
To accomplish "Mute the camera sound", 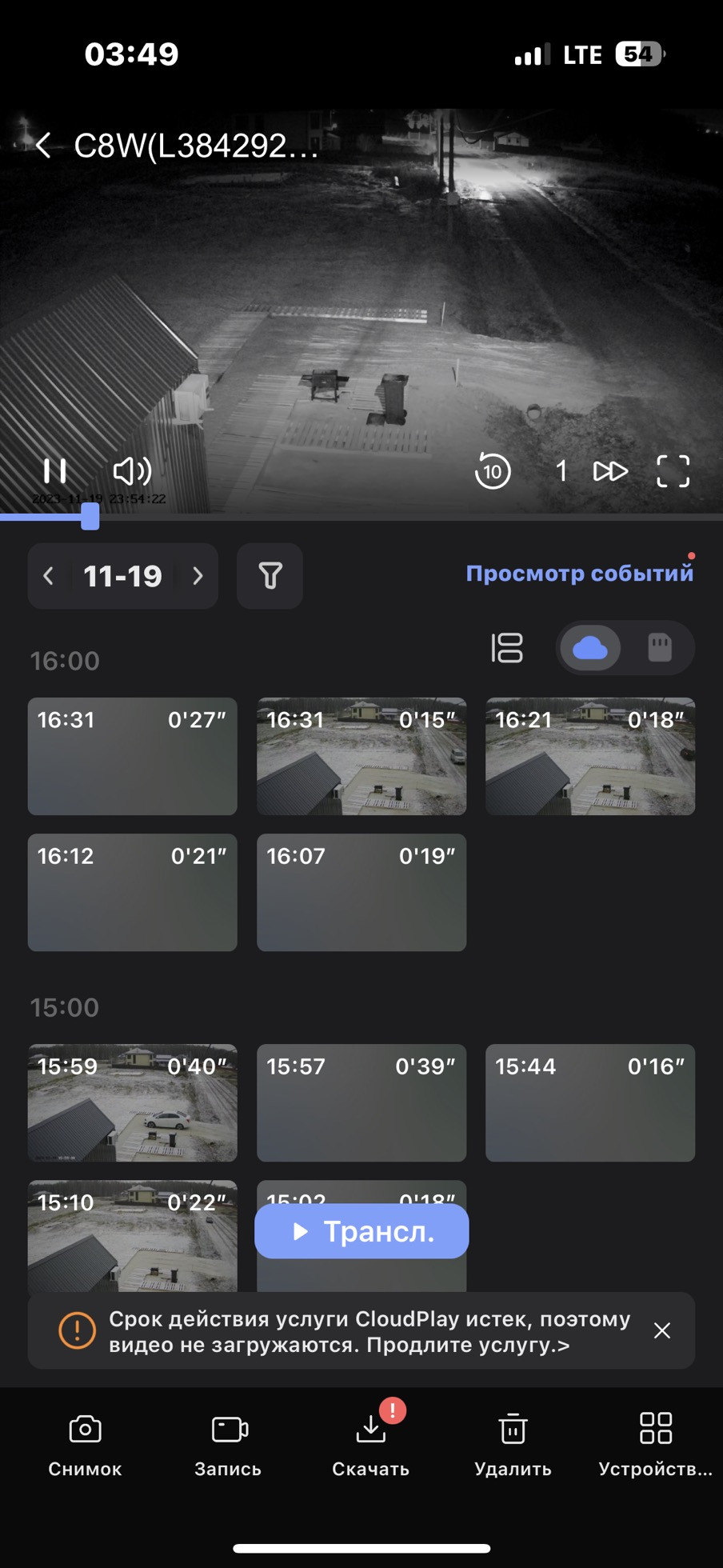I will [x=132, y=471].
